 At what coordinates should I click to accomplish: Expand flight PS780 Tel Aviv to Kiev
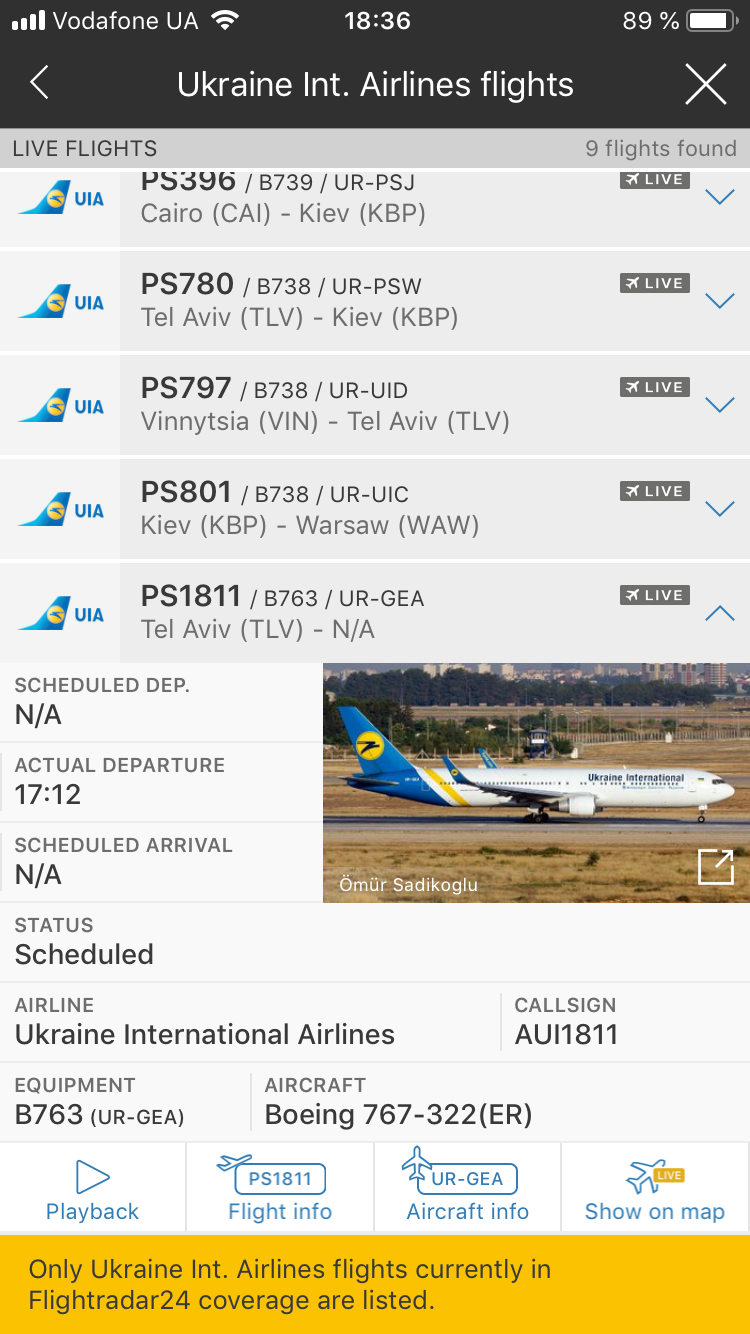[720, 300]
